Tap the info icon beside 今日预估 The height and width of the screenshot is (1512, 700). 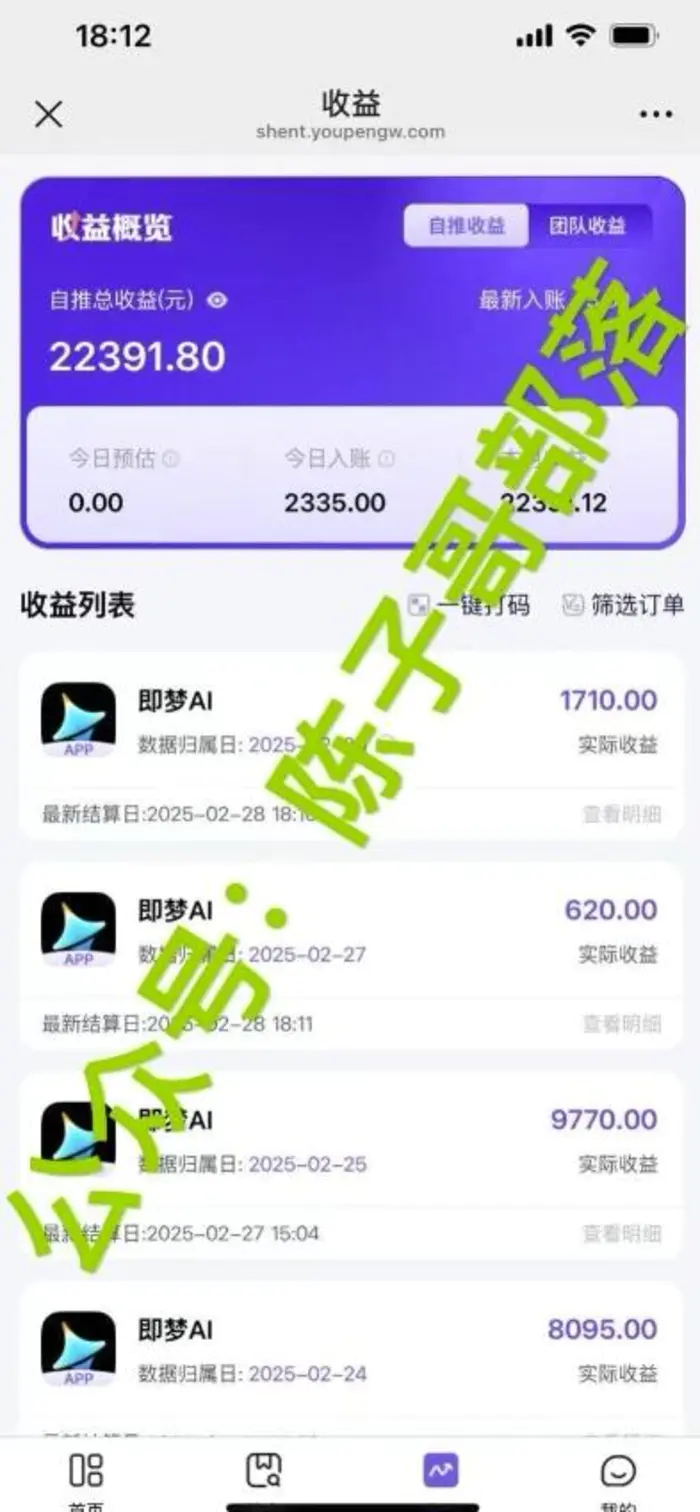tap(171, 459)
